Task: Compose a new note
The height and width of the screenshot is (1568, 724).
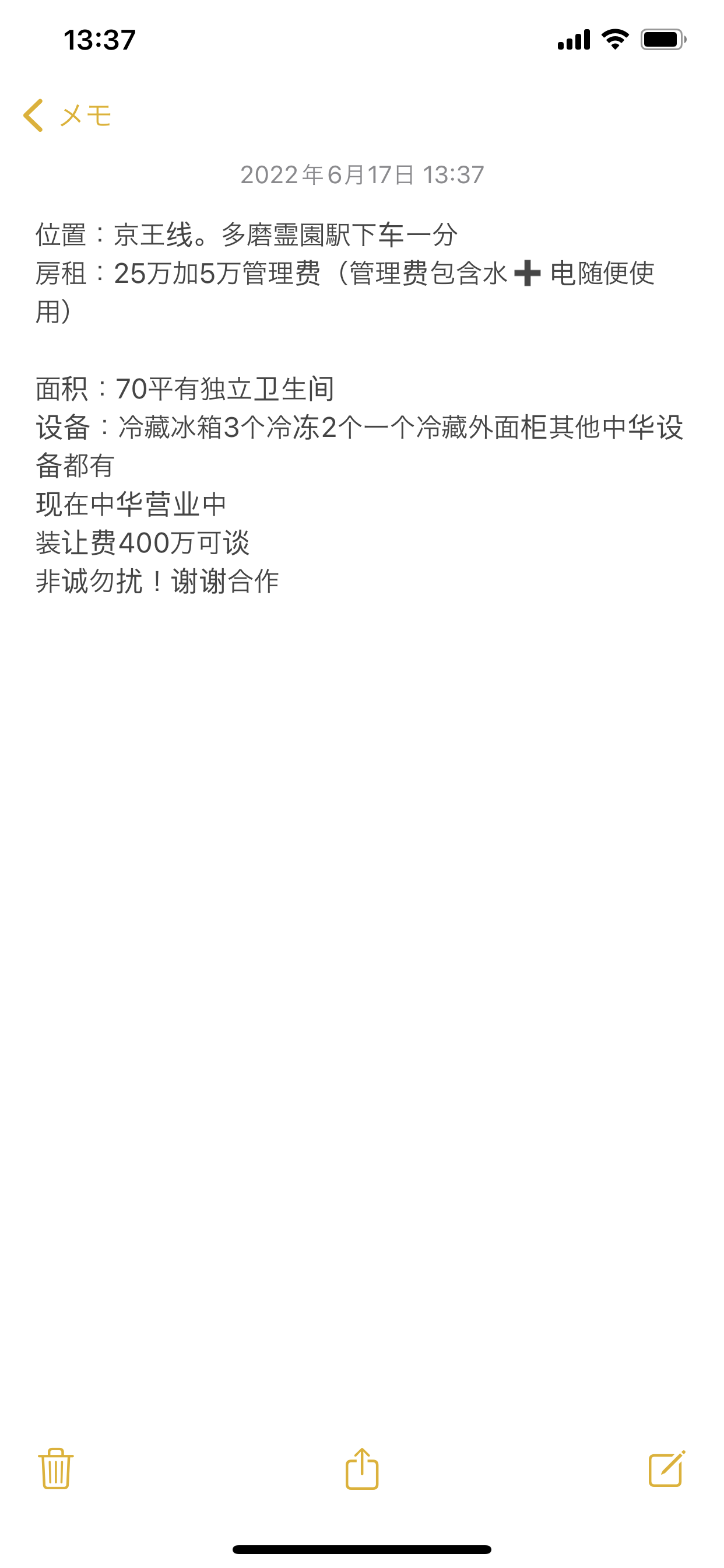Action: pos(667,1468)
